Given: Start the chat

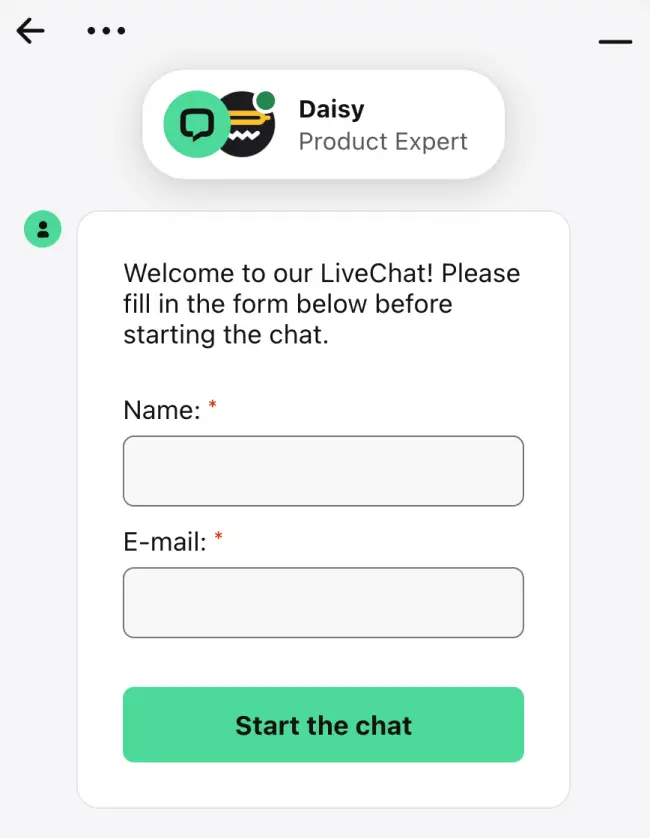Looking at the screenshot, I should (x=323, y=725).
